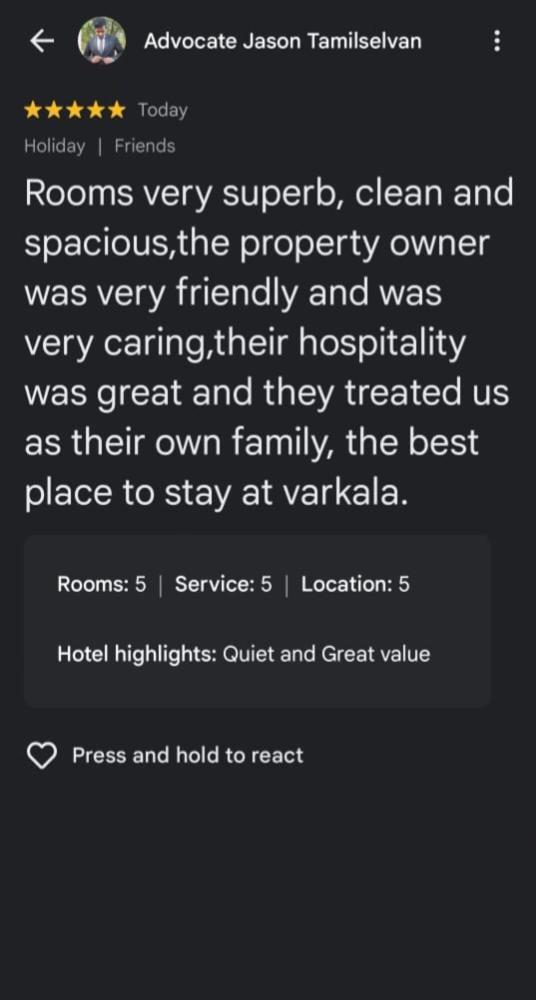
Task: Go back using the top arrow
Action: [x=41, y=42]
